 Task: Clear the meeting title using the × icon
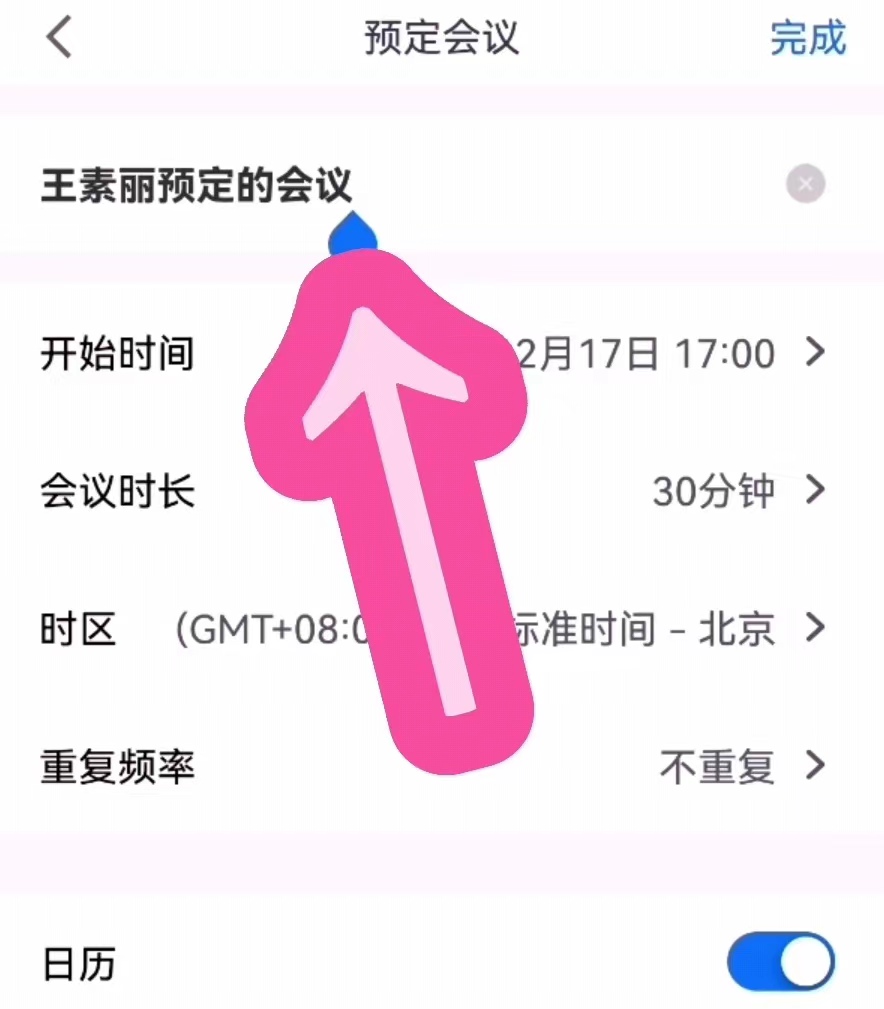click(x=806, y=183)
